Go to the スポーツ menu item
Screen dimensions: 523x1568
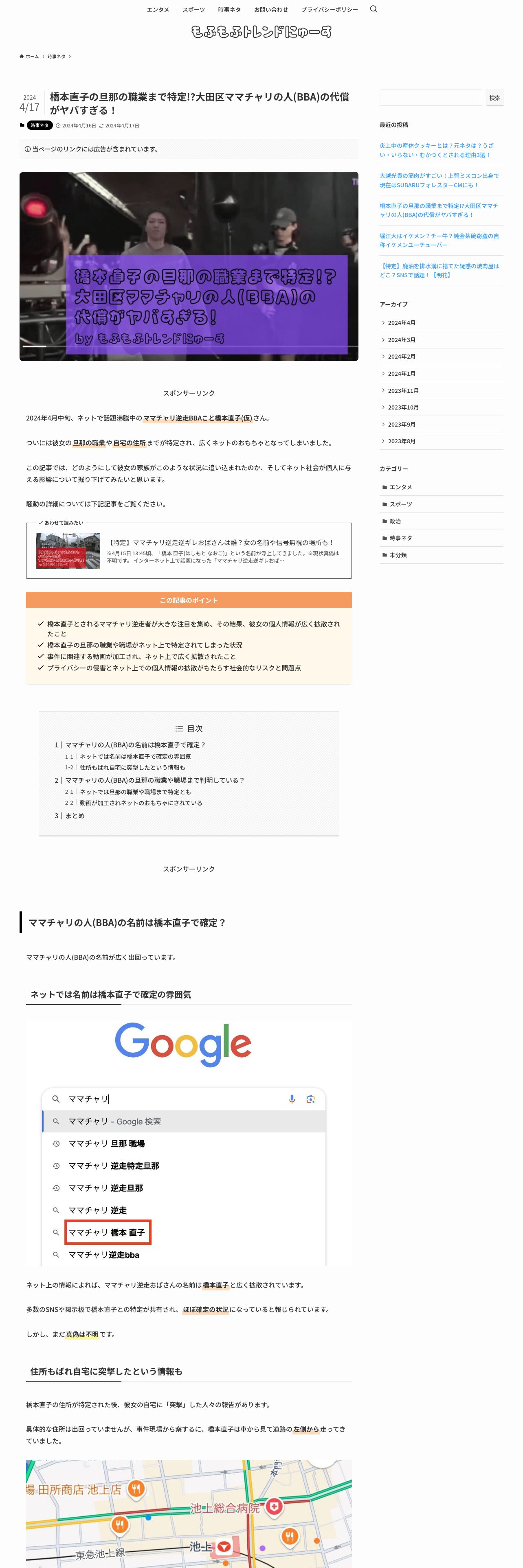193,10
